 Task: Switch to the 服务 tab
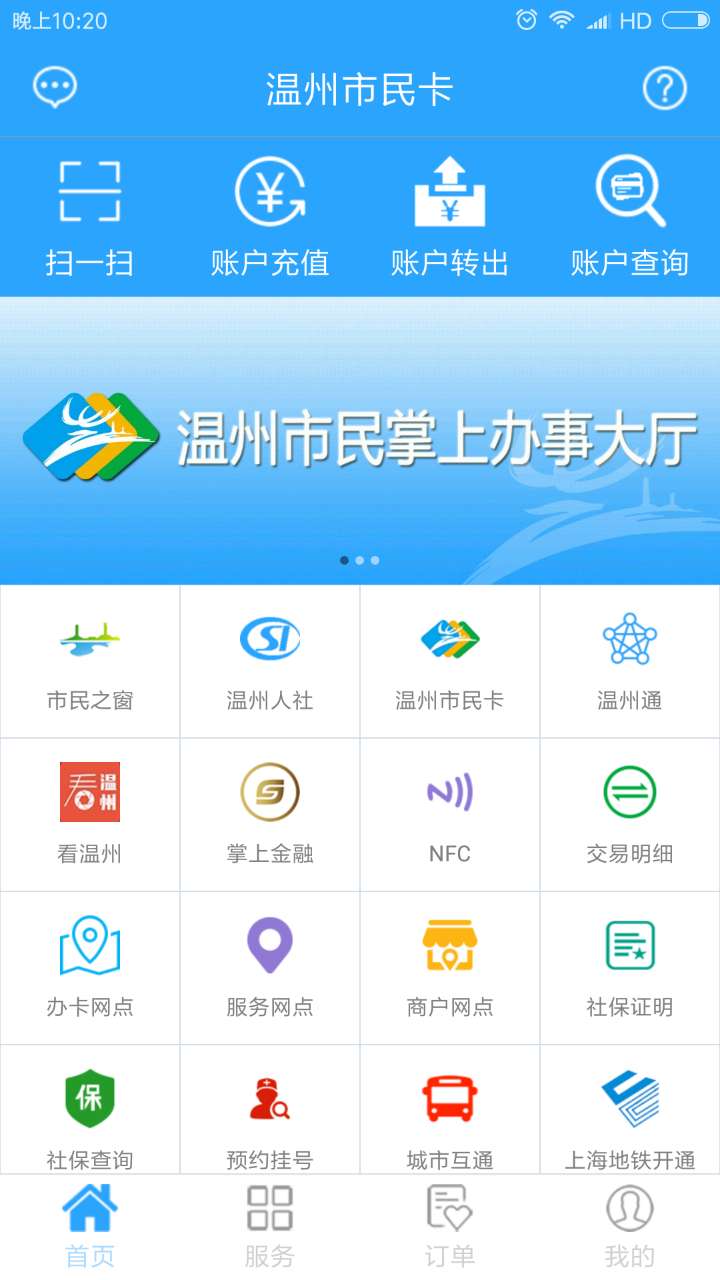[270, 1225]
